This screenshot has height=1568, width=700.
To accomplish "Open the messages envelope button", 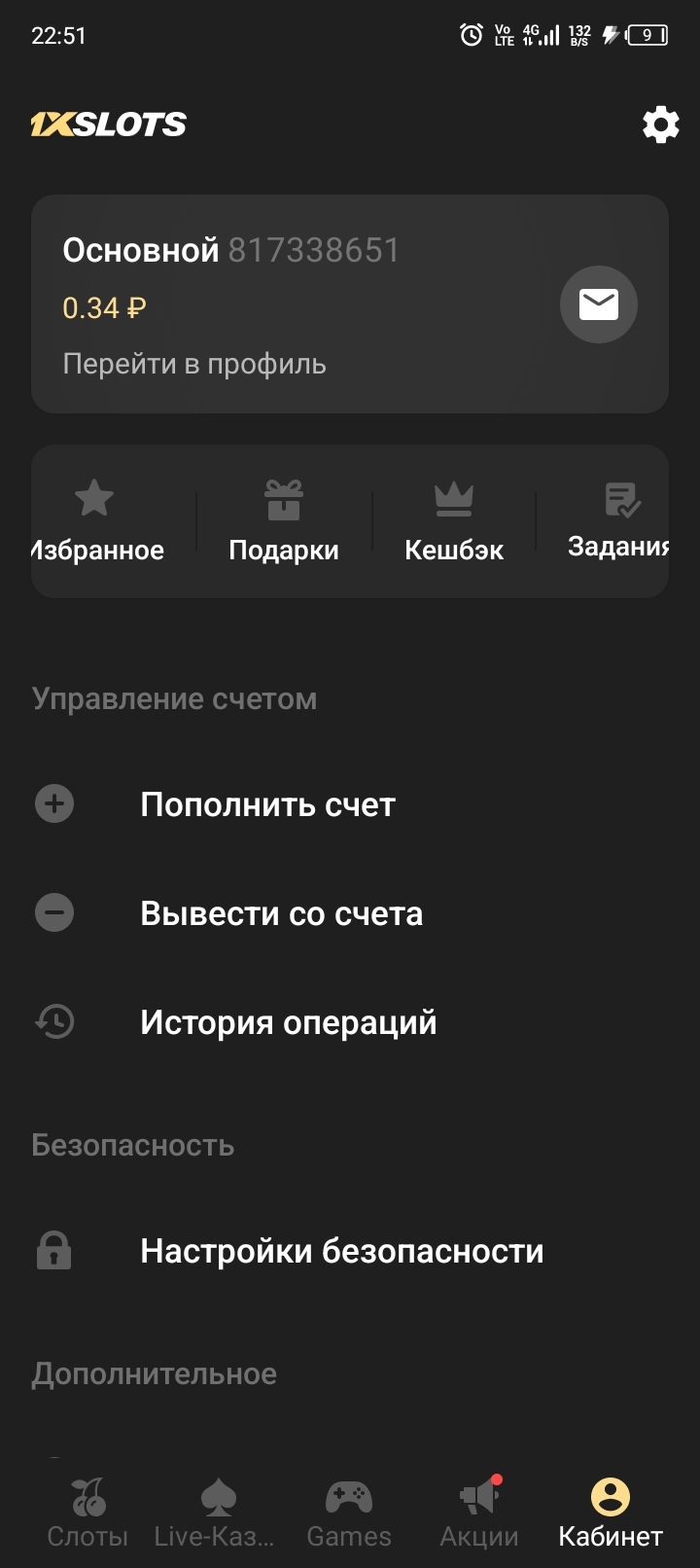I will (598, 304).
